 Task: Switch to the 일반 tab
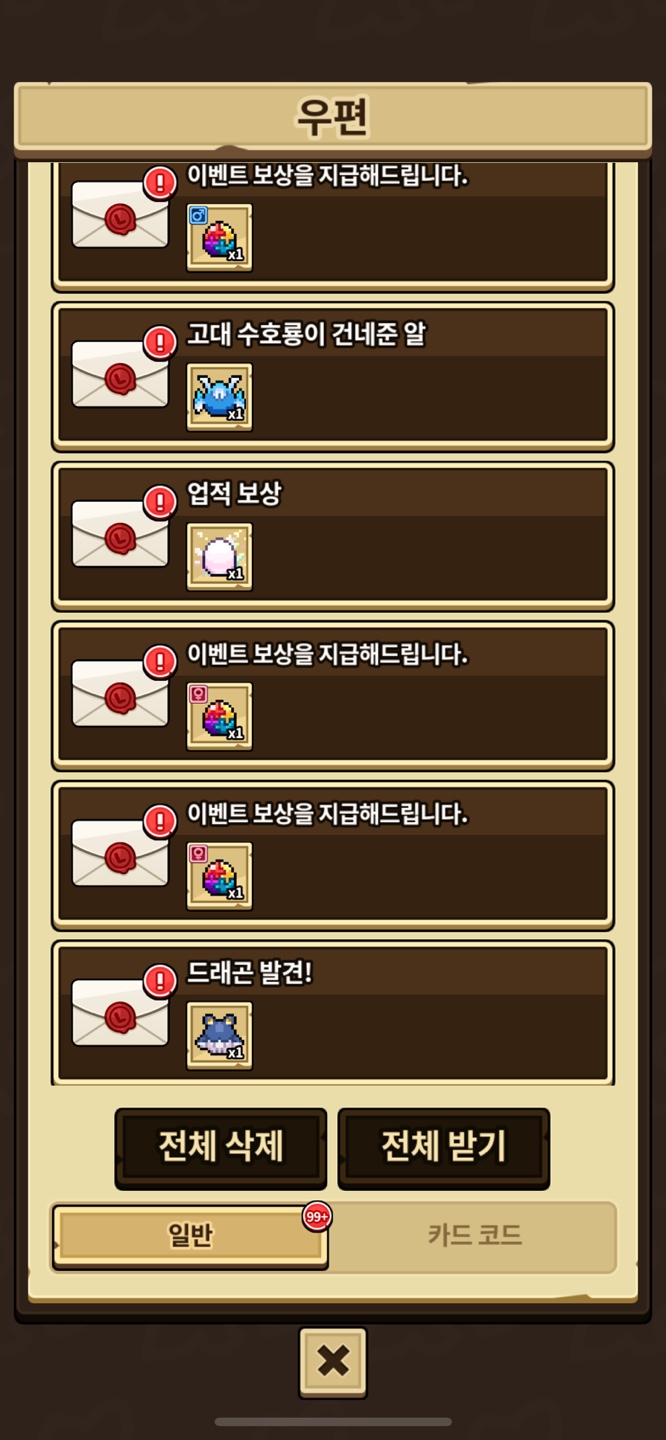190,1236
